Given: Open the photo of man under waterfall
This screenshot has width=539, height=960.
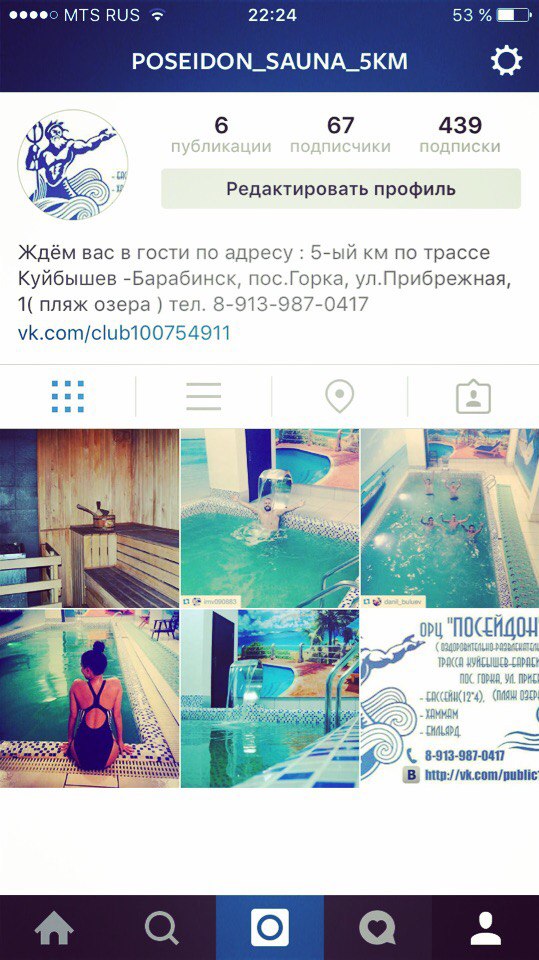Looking at the screenshot, I should click(270, 518).
